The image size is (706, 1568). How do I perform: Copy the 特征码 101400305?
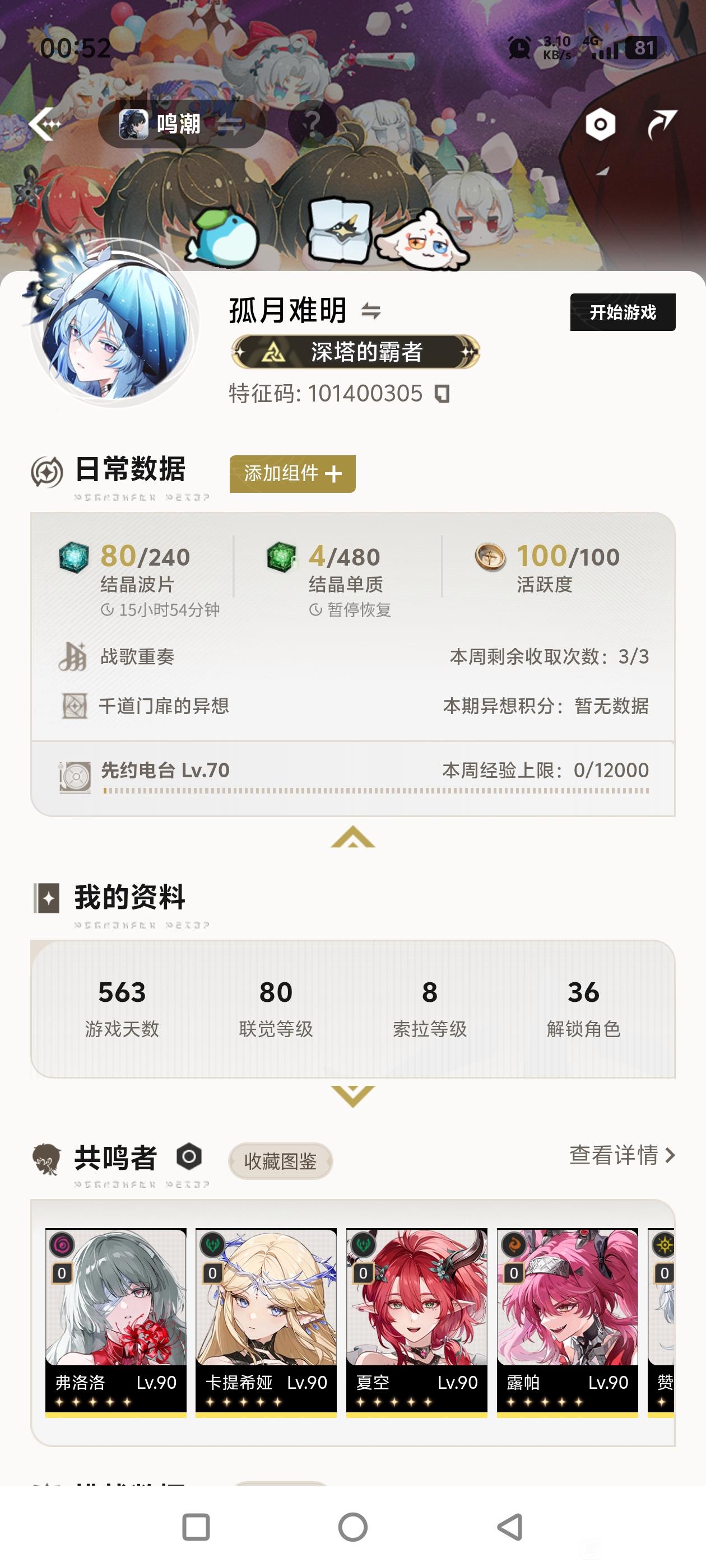point(442,394)
